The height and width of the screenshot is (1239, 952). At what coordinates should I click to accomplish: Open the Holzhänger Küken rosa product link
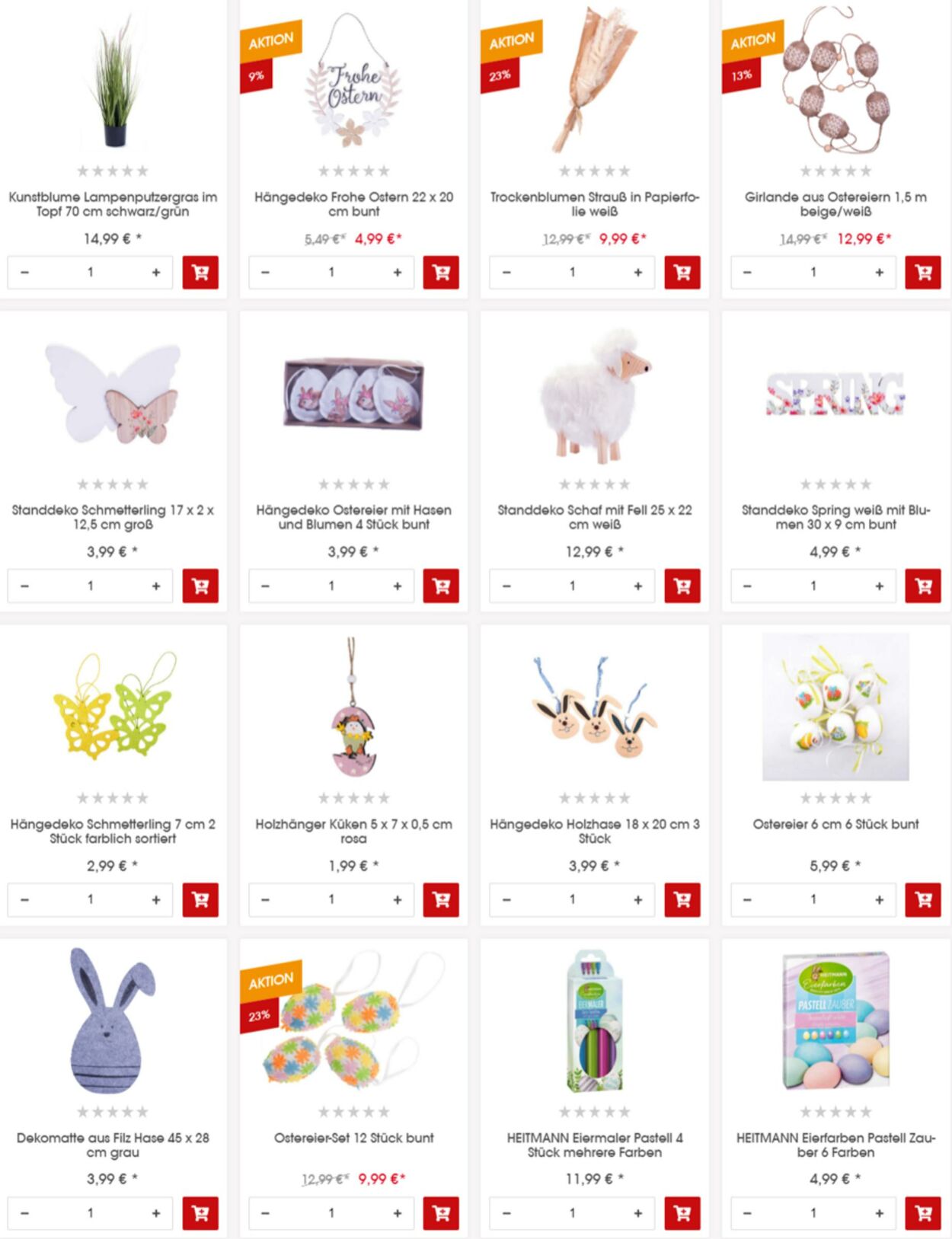[353, 831]
